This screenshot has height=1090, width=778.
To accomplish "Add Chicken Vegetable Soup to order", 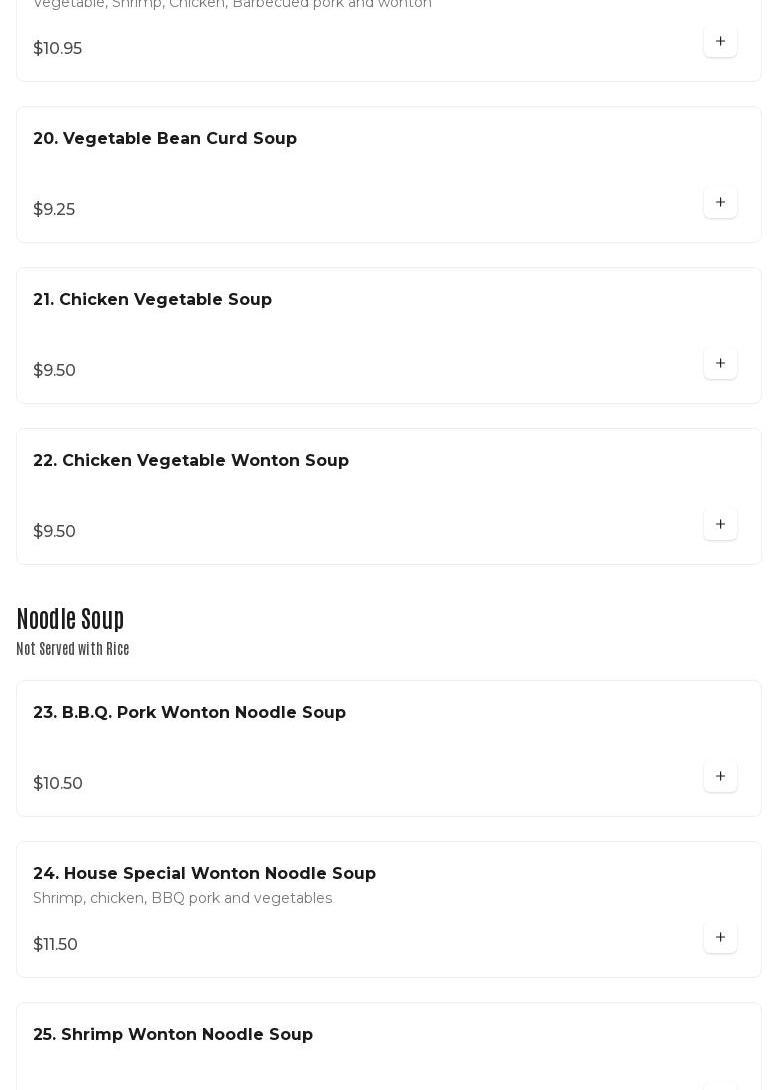I will tap(720, 364).
